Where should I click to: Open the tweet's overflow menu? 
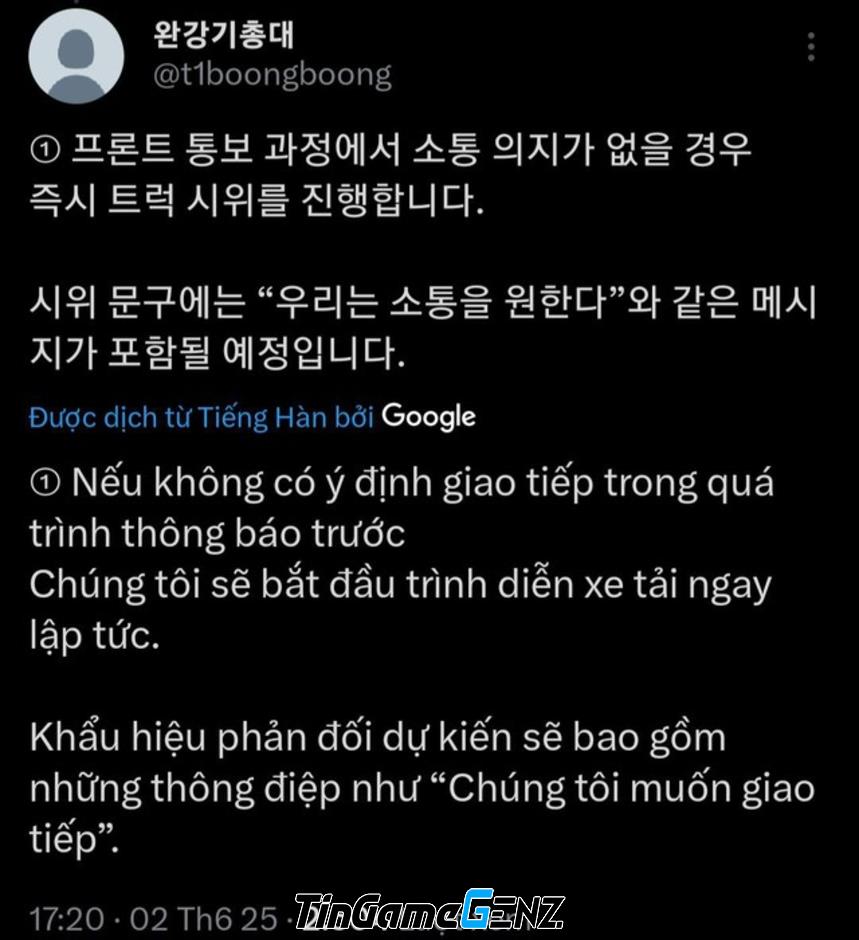click(811, 47)
